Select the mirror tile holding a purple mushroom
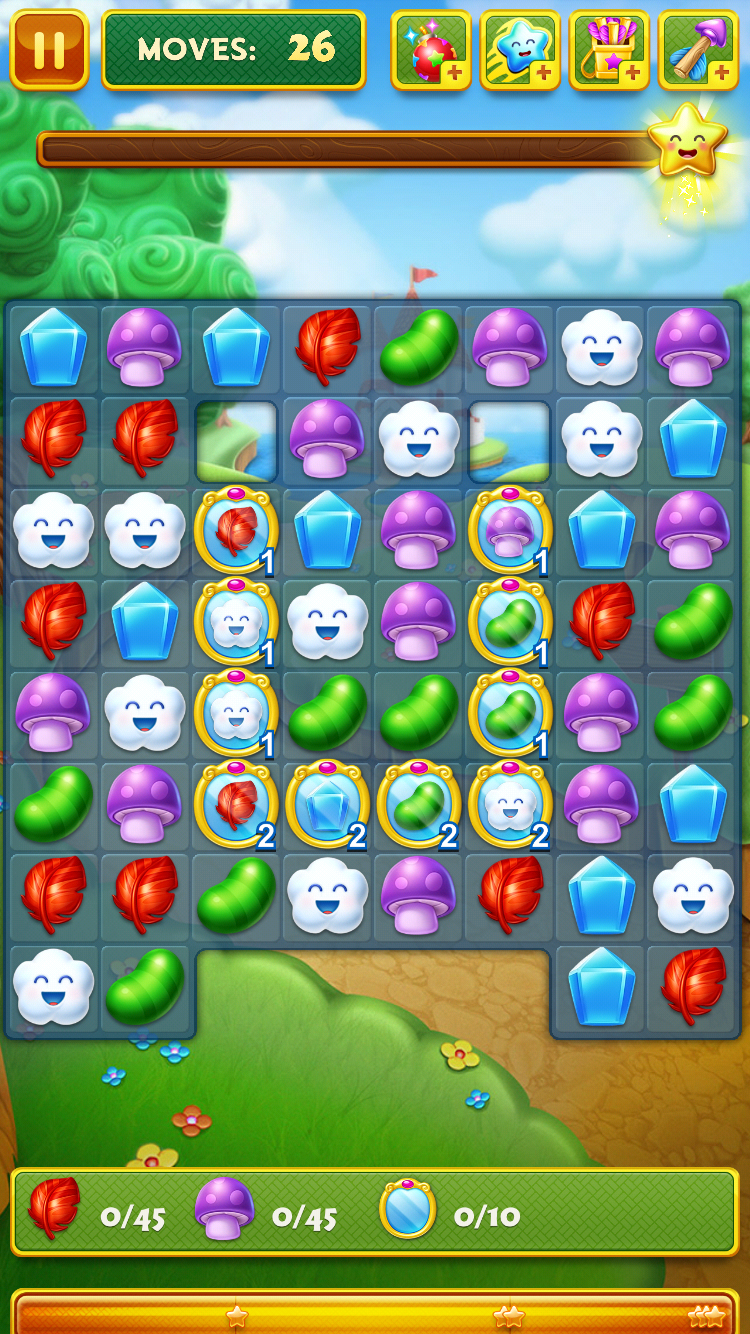 [510, 531]
